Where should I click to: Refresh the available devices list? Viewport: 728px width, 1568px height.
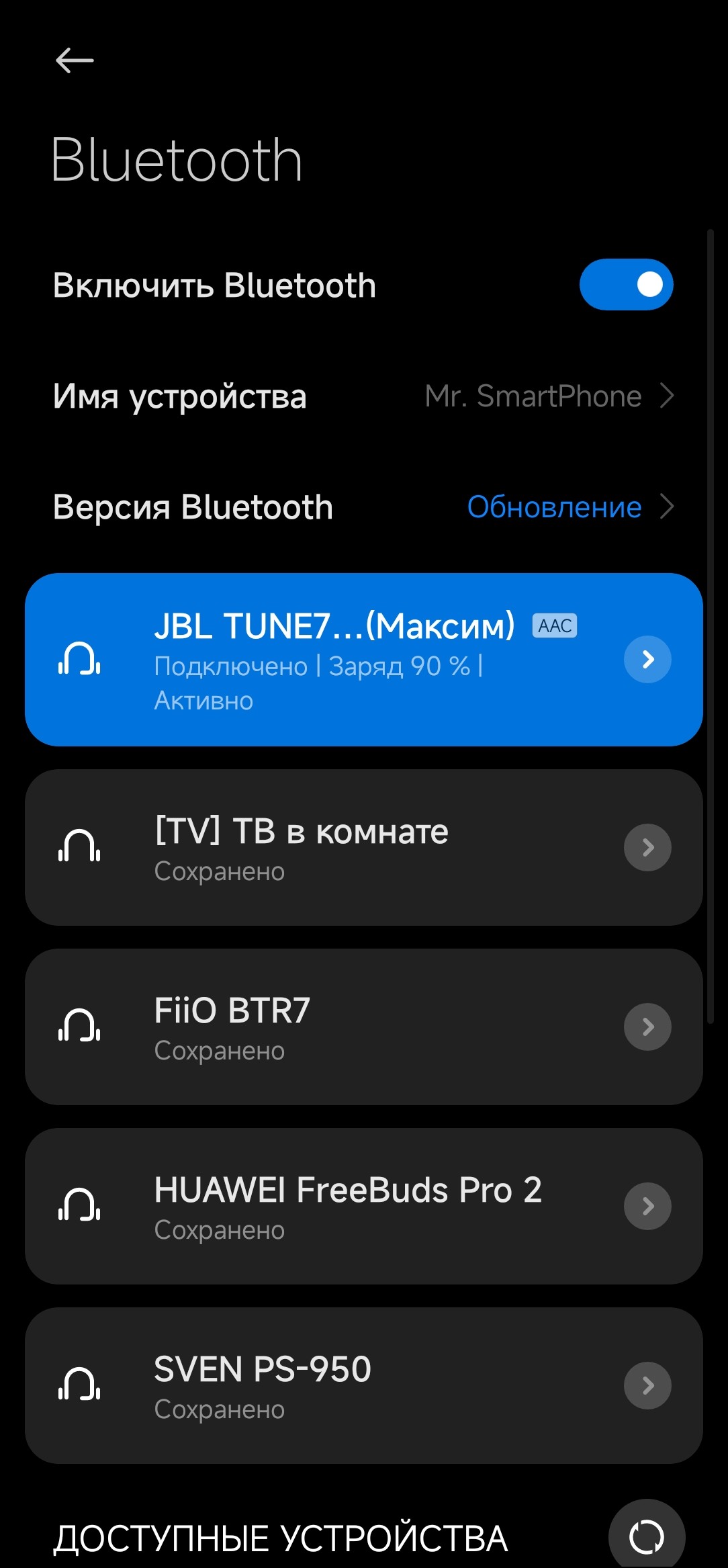[x=646, y=1536]
